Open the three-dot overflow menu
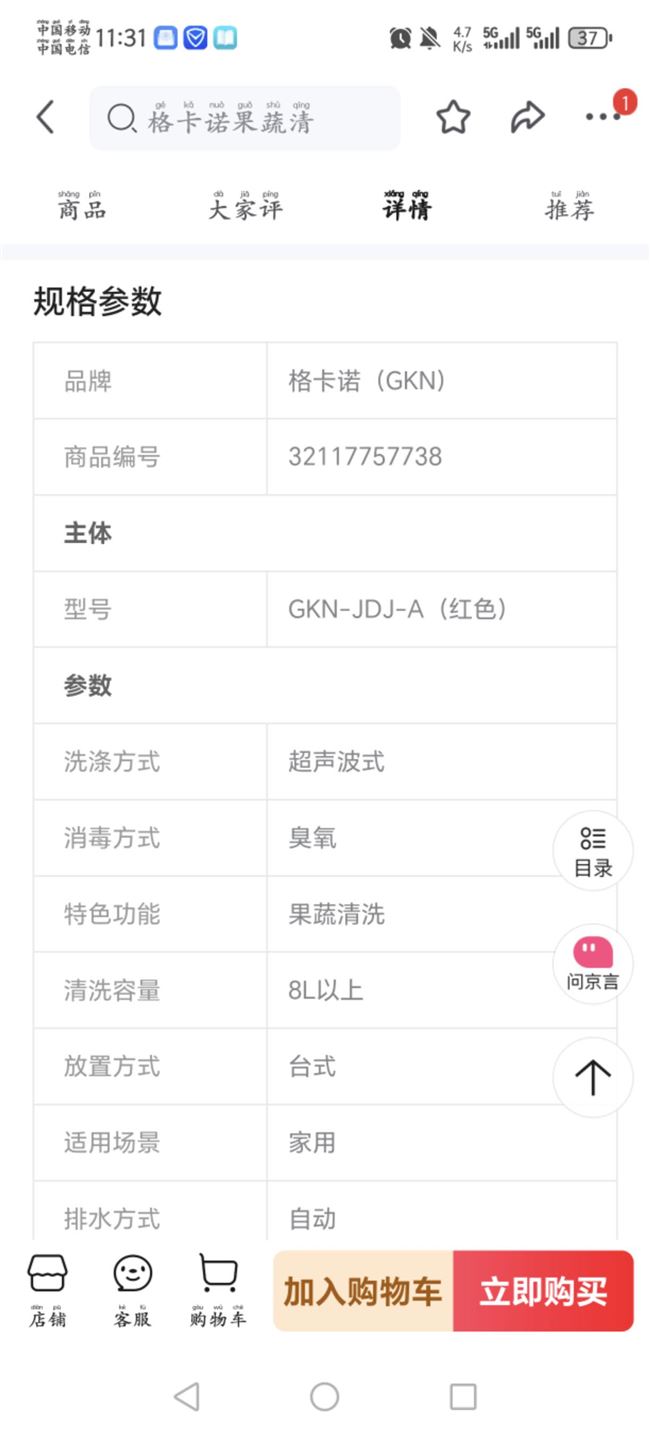The height and width of the screenshot is (1431, 650). coord(603,118)
